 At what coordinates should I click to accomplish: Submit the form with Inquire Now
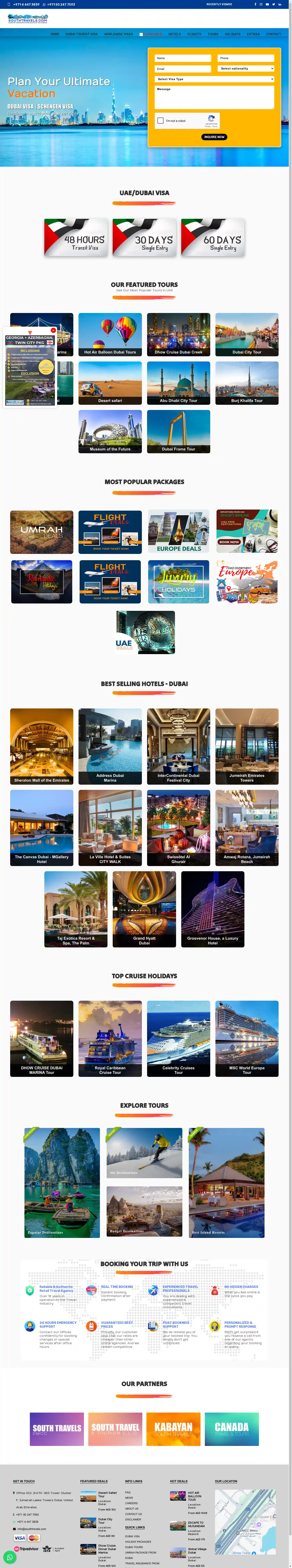tap(214, 137)
